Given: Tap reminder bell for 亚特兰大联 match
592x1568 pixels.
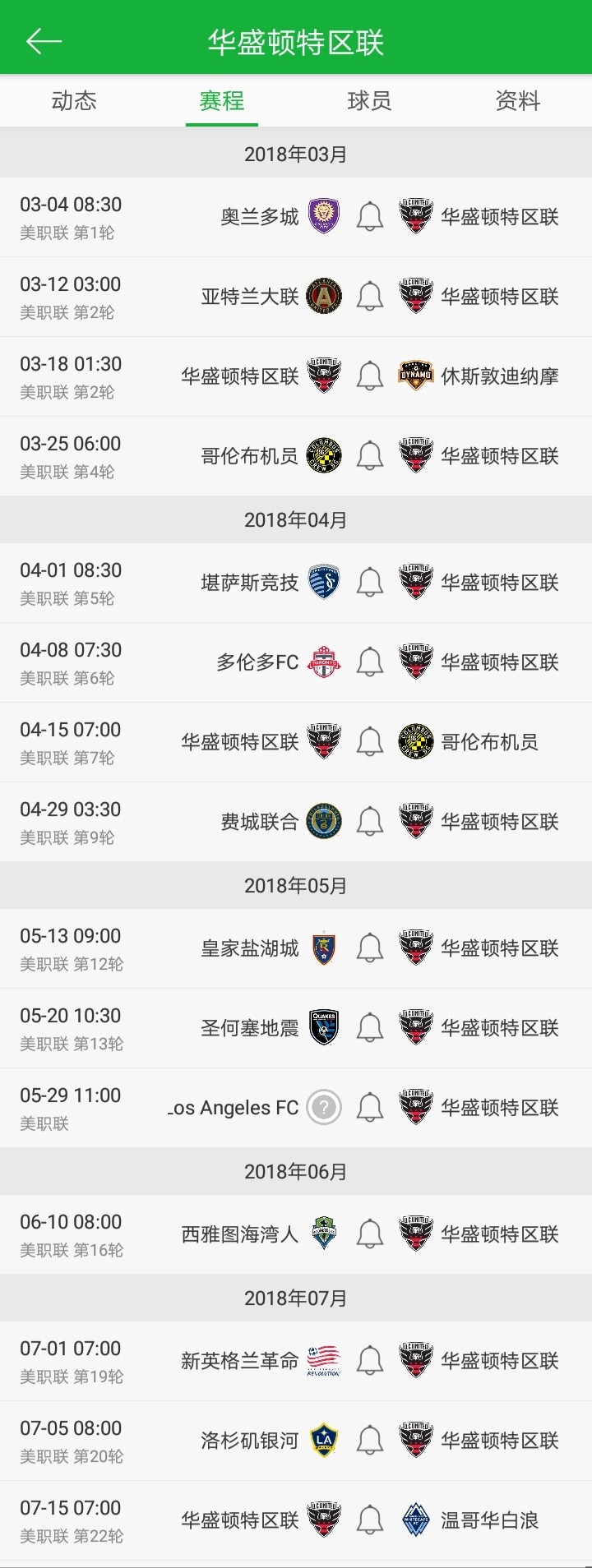Looking at the screenshot, I should coord(370,297).
